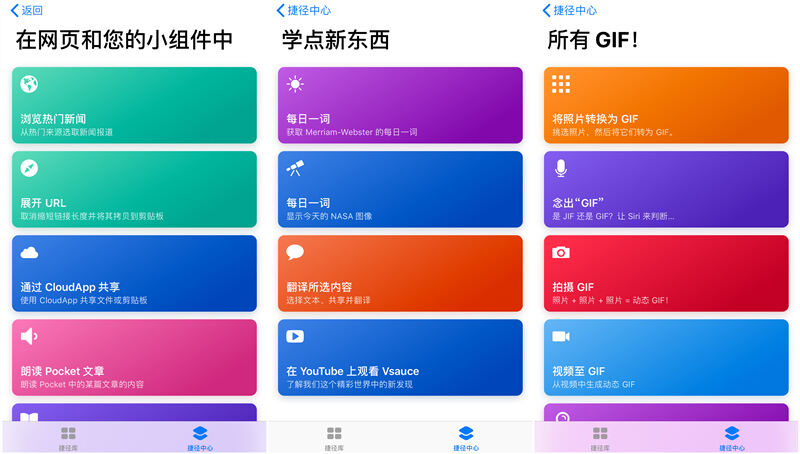The image size is (800, 454).
Task: Open 在 YouTube 上观看 Vsauce card
Action: coord(400,357)
